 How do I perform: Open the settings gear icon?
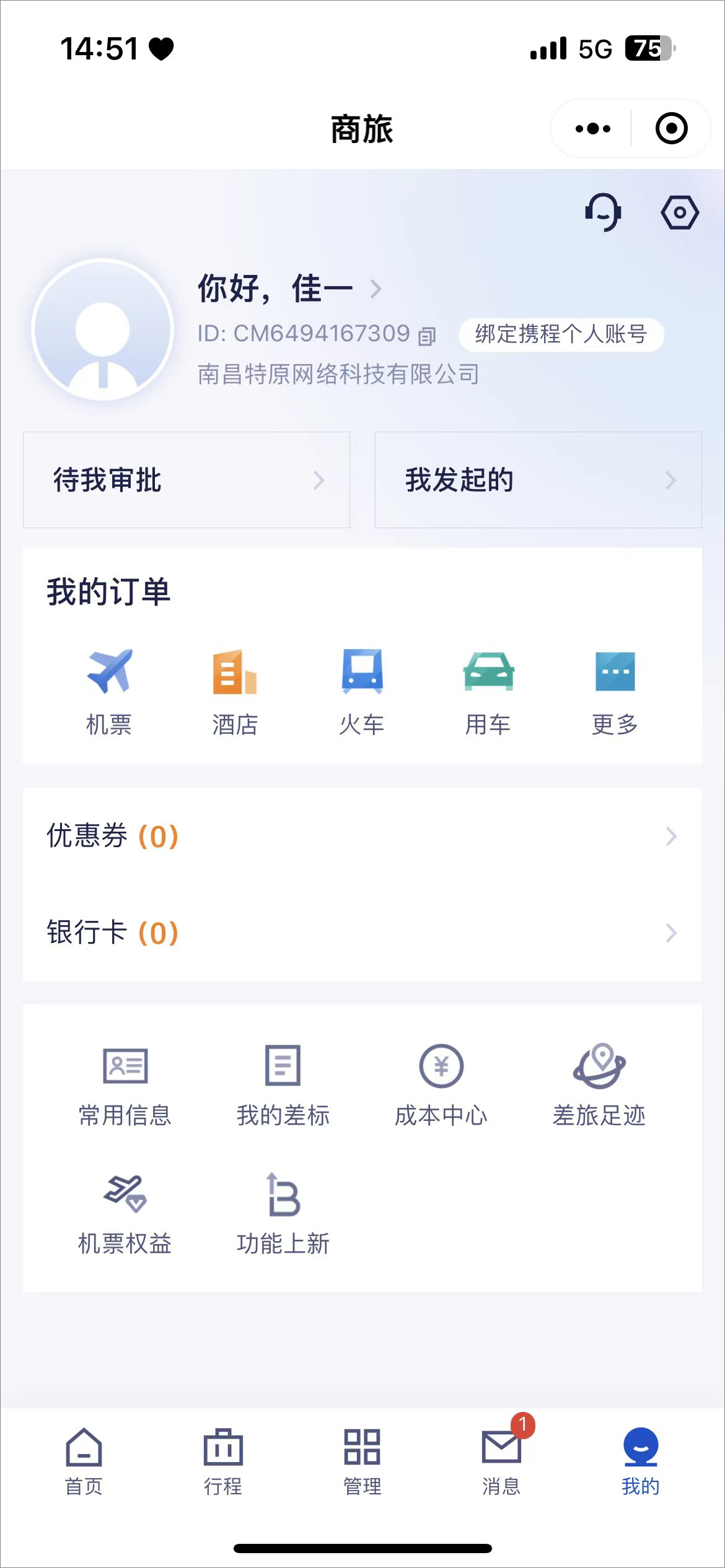[680, 213]
